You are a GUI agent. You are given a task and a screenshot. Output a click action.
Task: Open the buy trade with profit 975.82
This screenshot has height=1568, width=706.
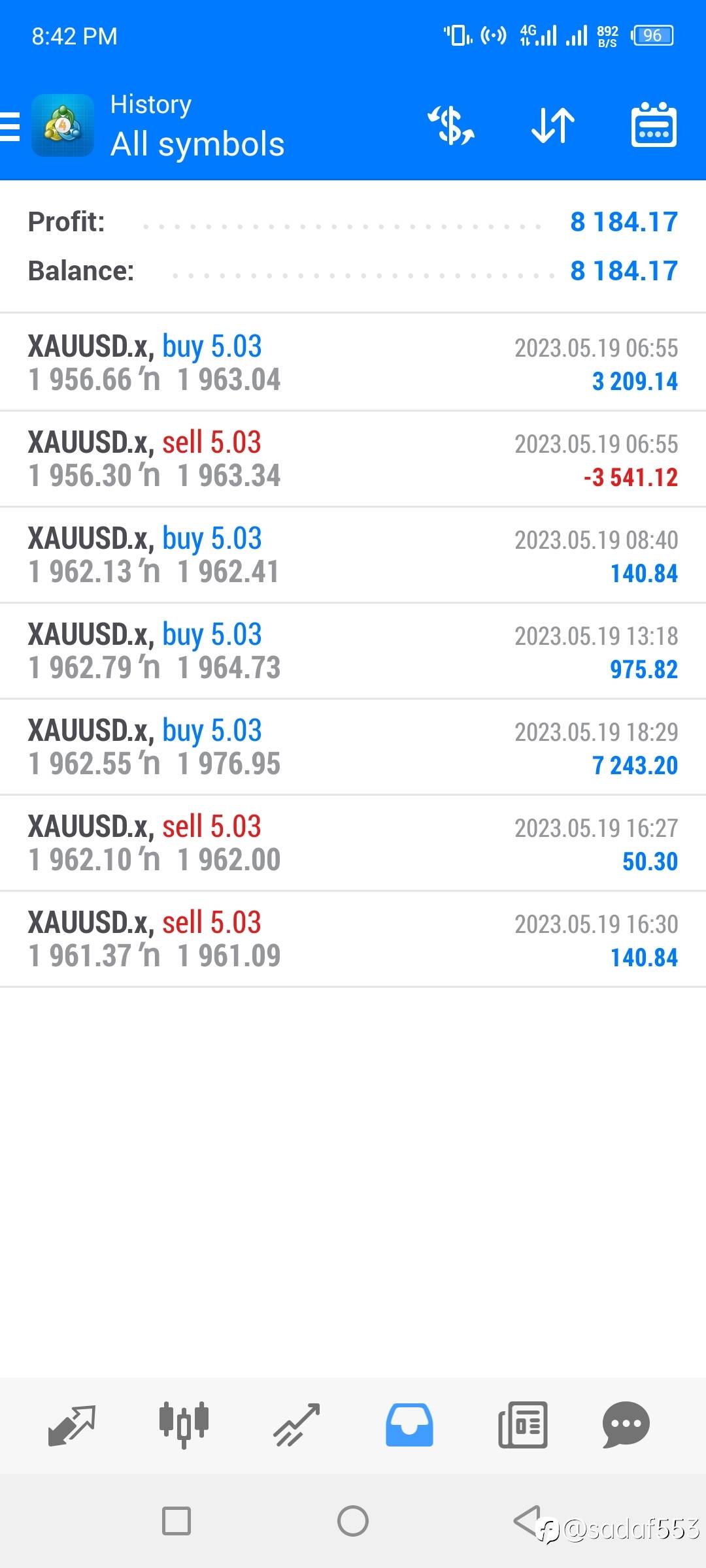[x=353, y=651]
